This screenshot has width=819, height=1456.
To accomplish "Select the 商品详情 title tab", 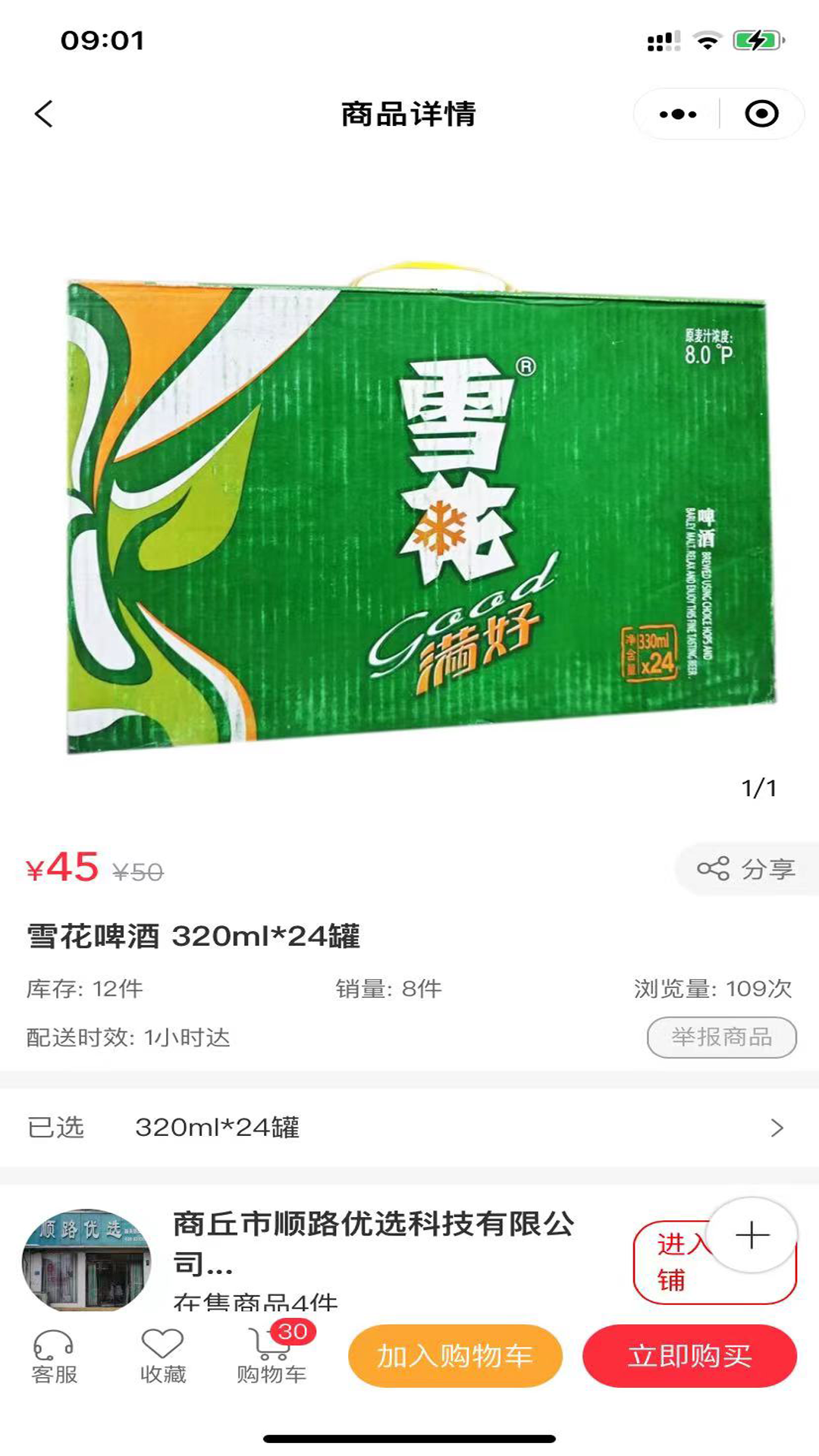I will [x=409, y=112].
